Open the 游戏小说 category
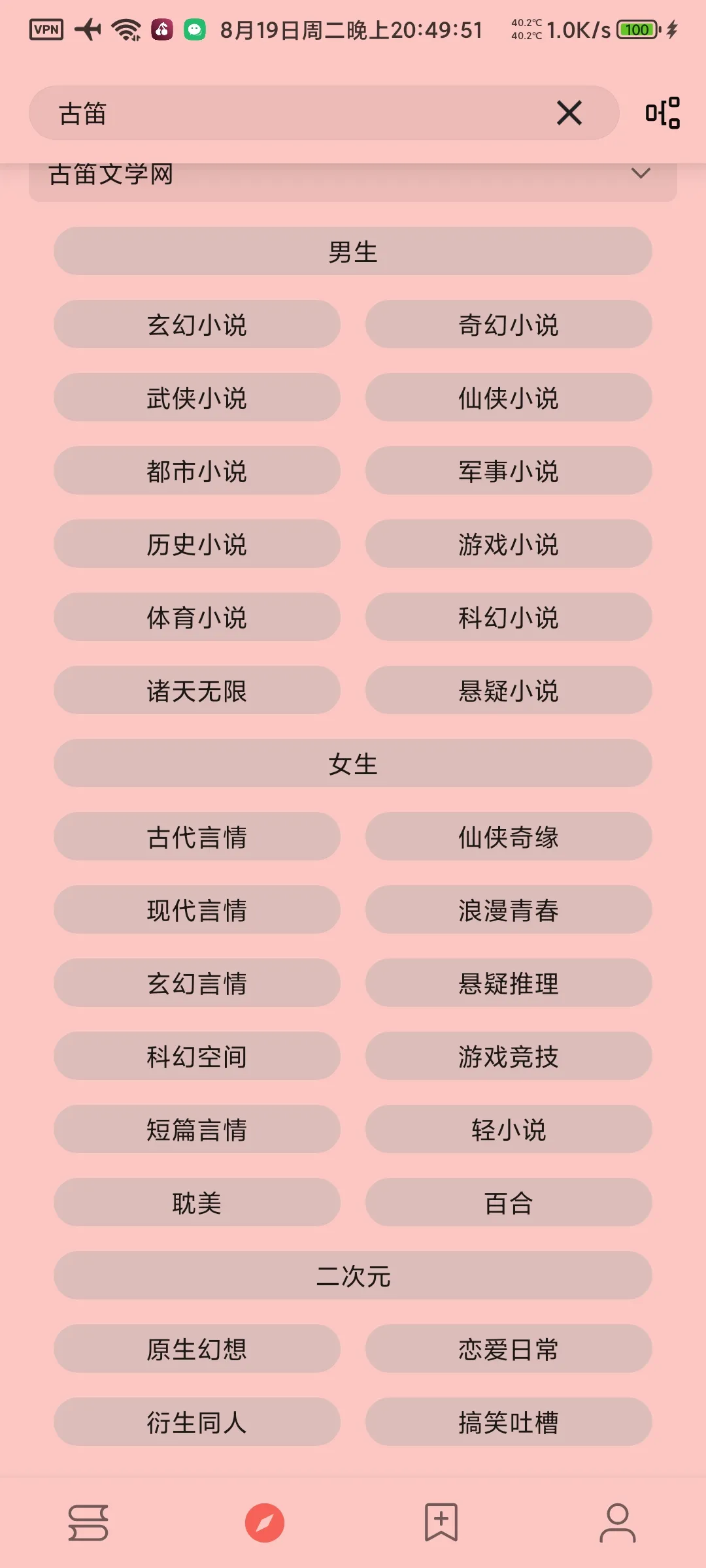The image size is (706, 1568). (508, 544)
